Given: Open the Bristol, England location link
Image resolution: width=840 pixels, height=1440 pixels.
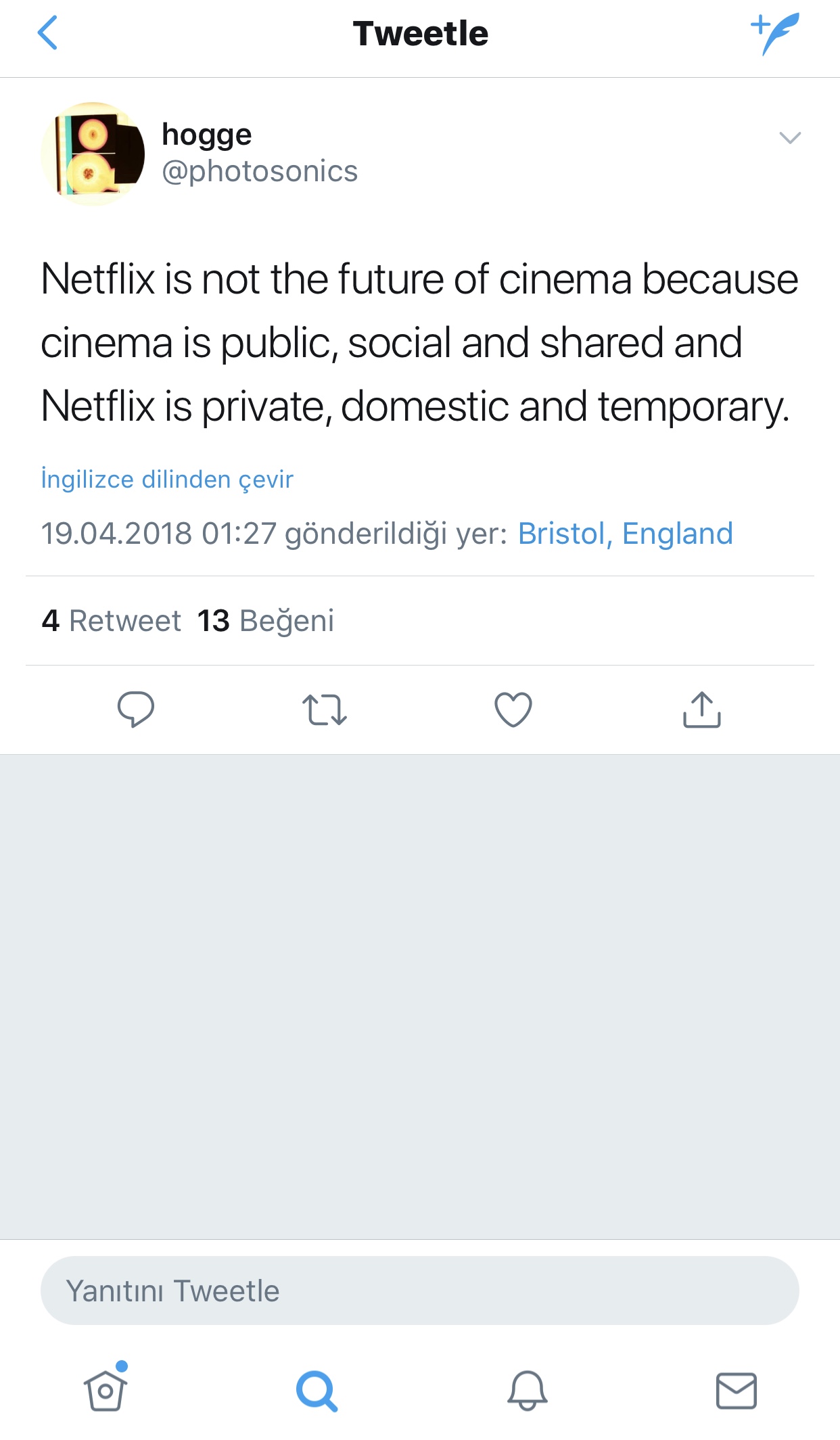Looking at the screenshot, I should click(x=625, y=534).
